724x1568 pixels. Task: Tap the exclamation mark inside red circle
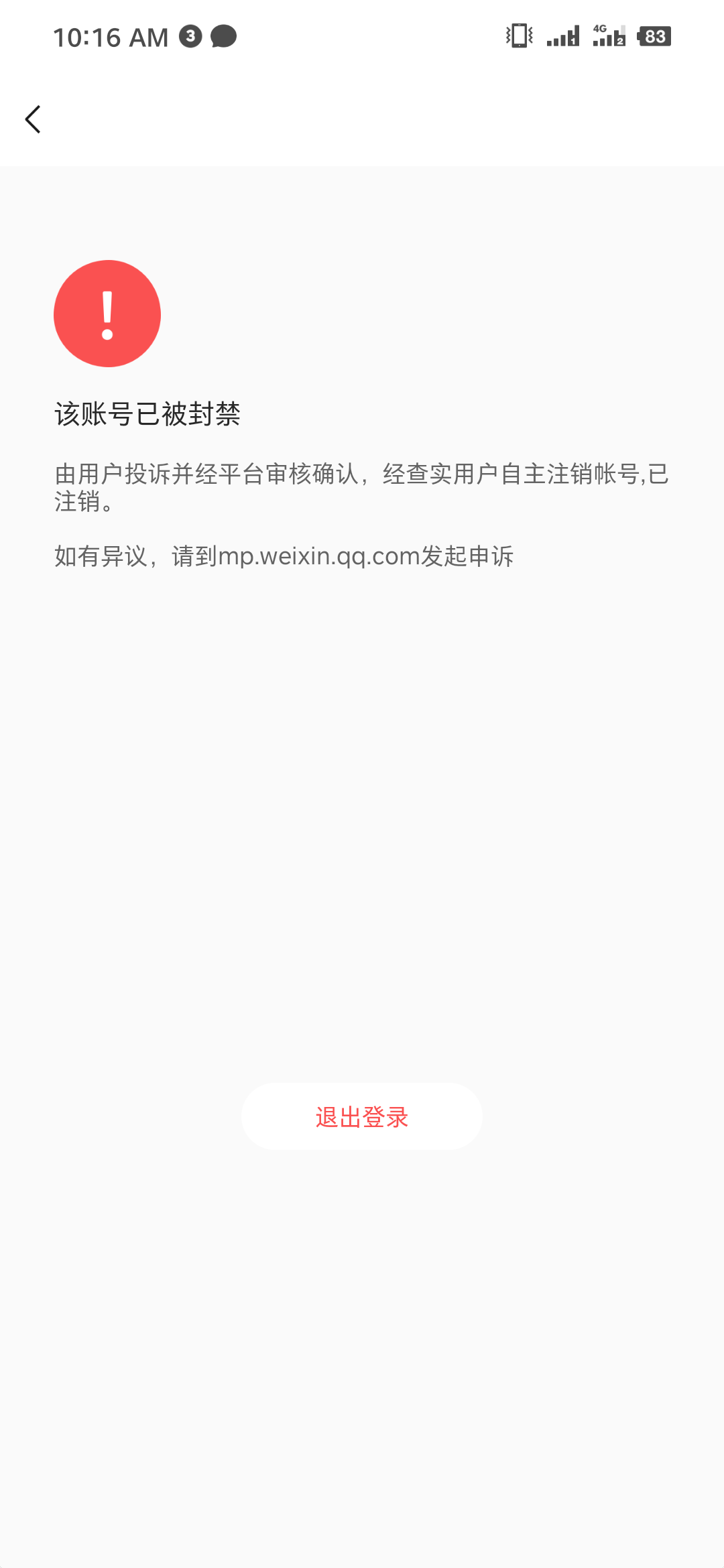pos(107,313)
